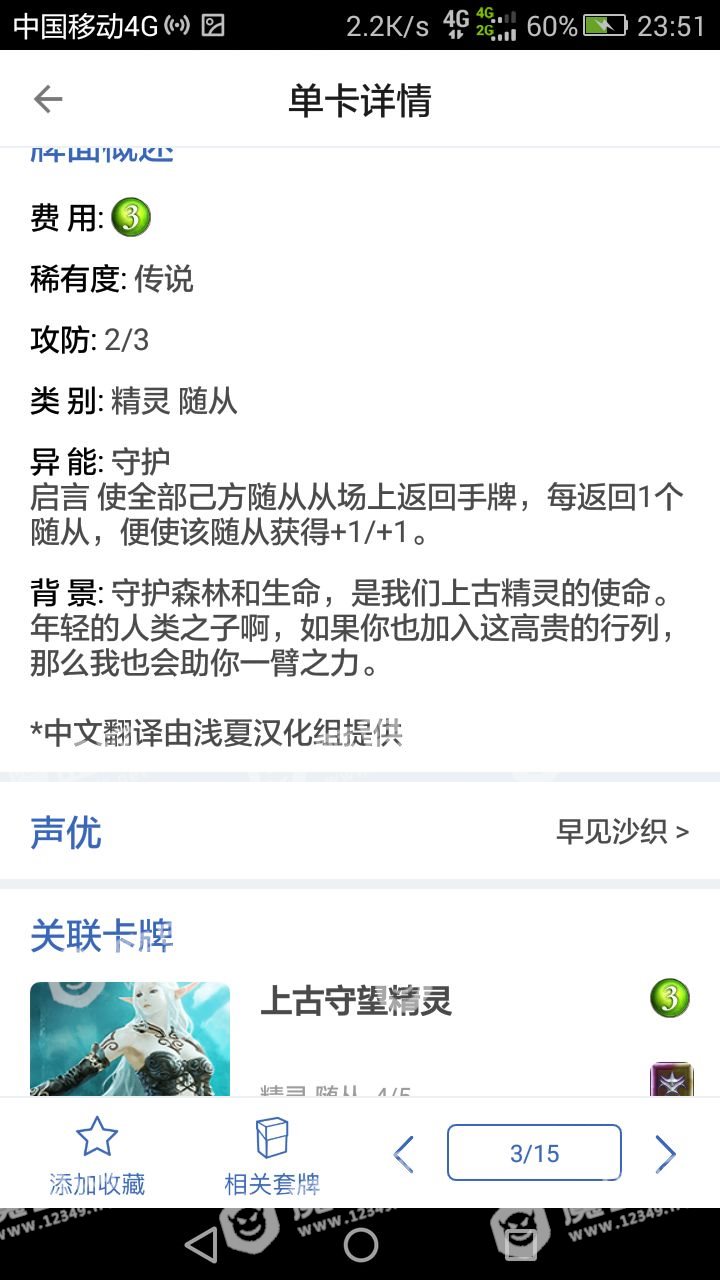
Task: Tap 添加收藏 to favorite this card
Action: (x=97, y=1156)
